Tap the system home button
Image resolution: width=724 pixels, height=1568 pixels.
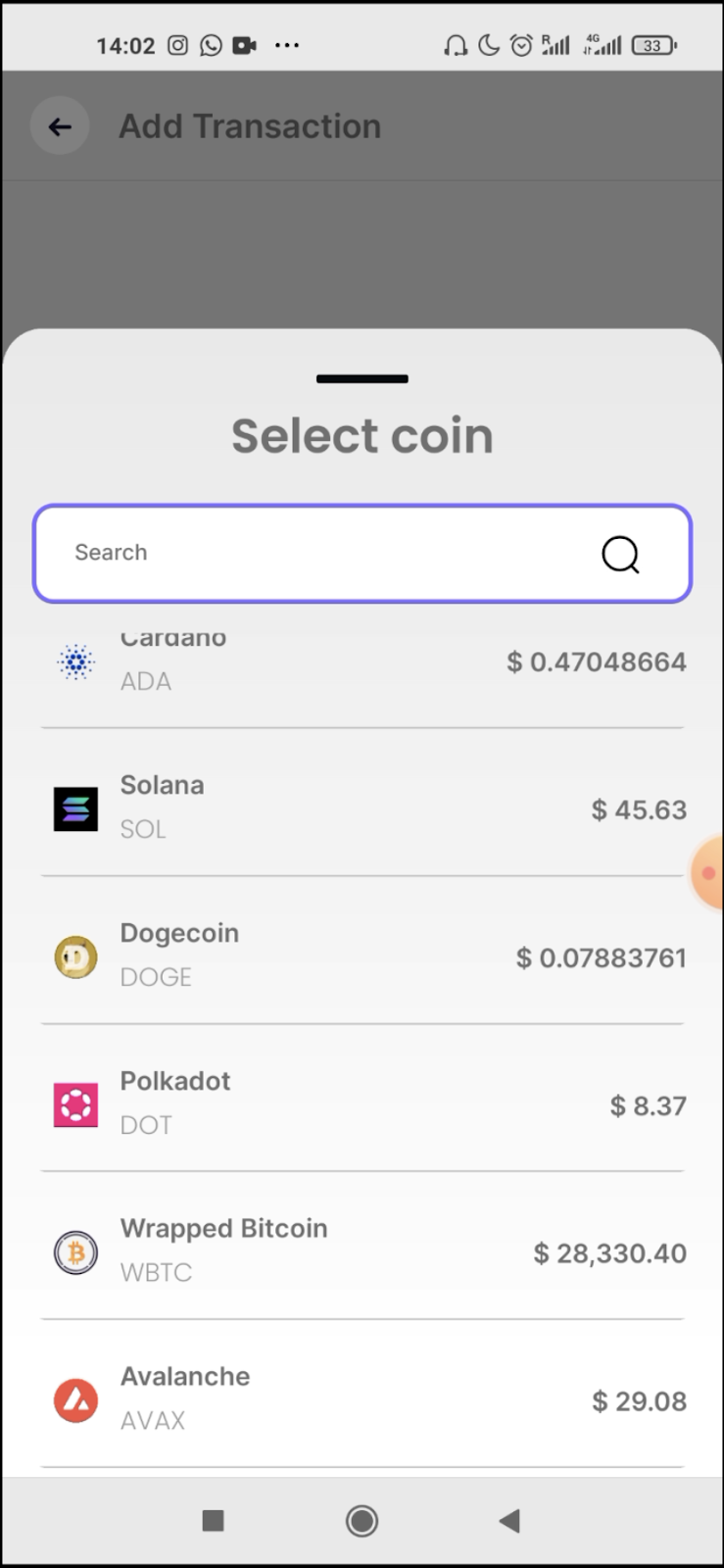(x=362, y=1521)
